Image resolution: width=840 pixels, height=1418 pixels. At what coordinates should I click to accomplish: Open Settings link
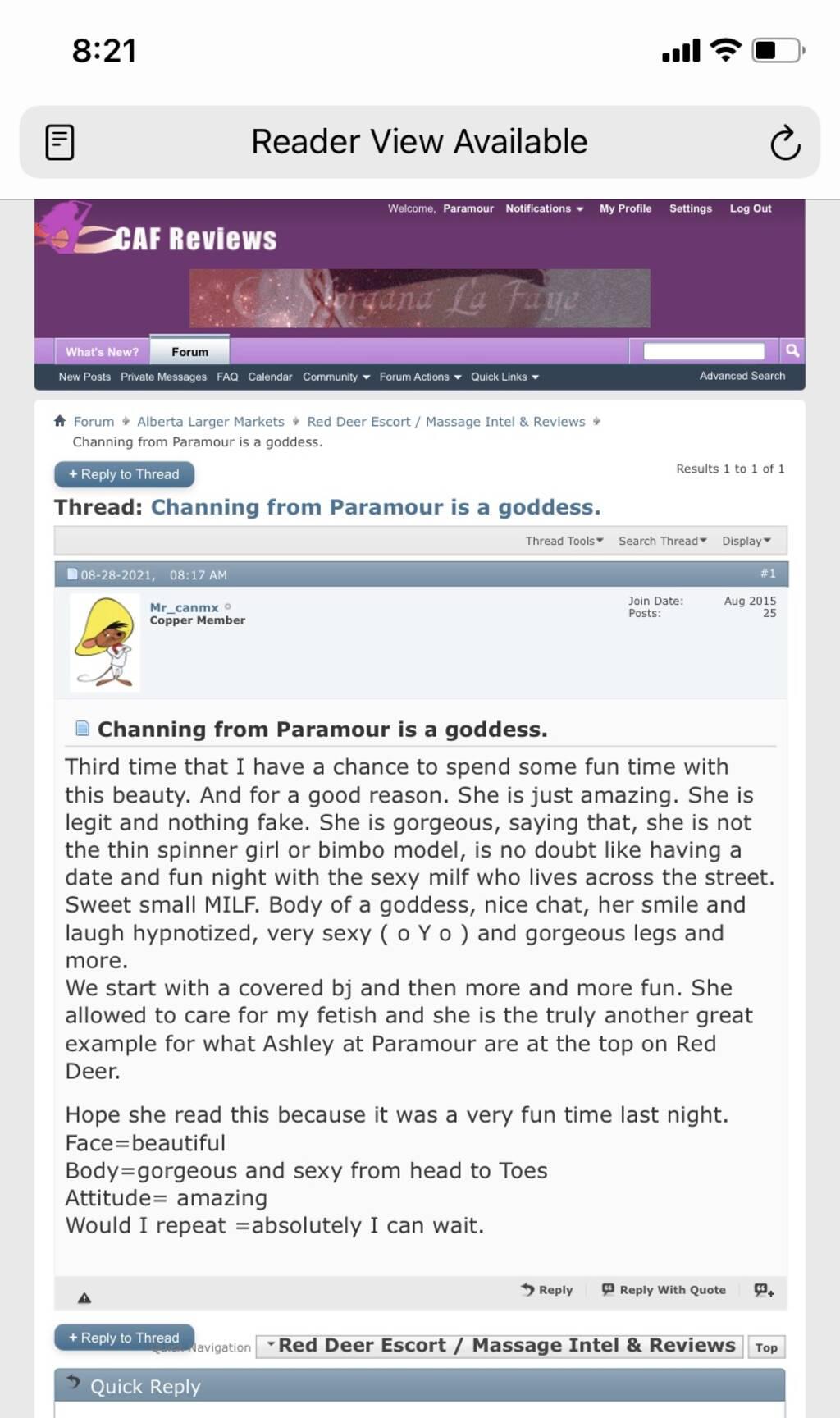[690, 208]
